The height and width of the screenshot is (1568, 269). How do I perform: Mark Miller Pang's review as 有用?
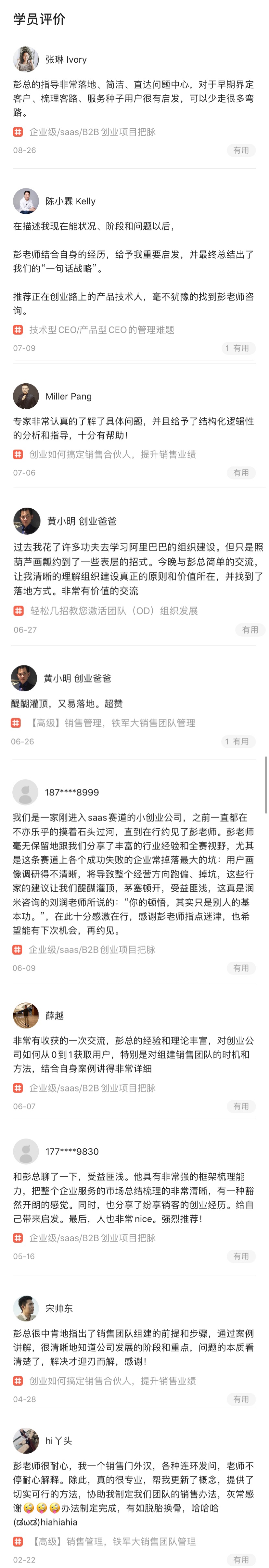pyautogui.click(x=241, y=472)
